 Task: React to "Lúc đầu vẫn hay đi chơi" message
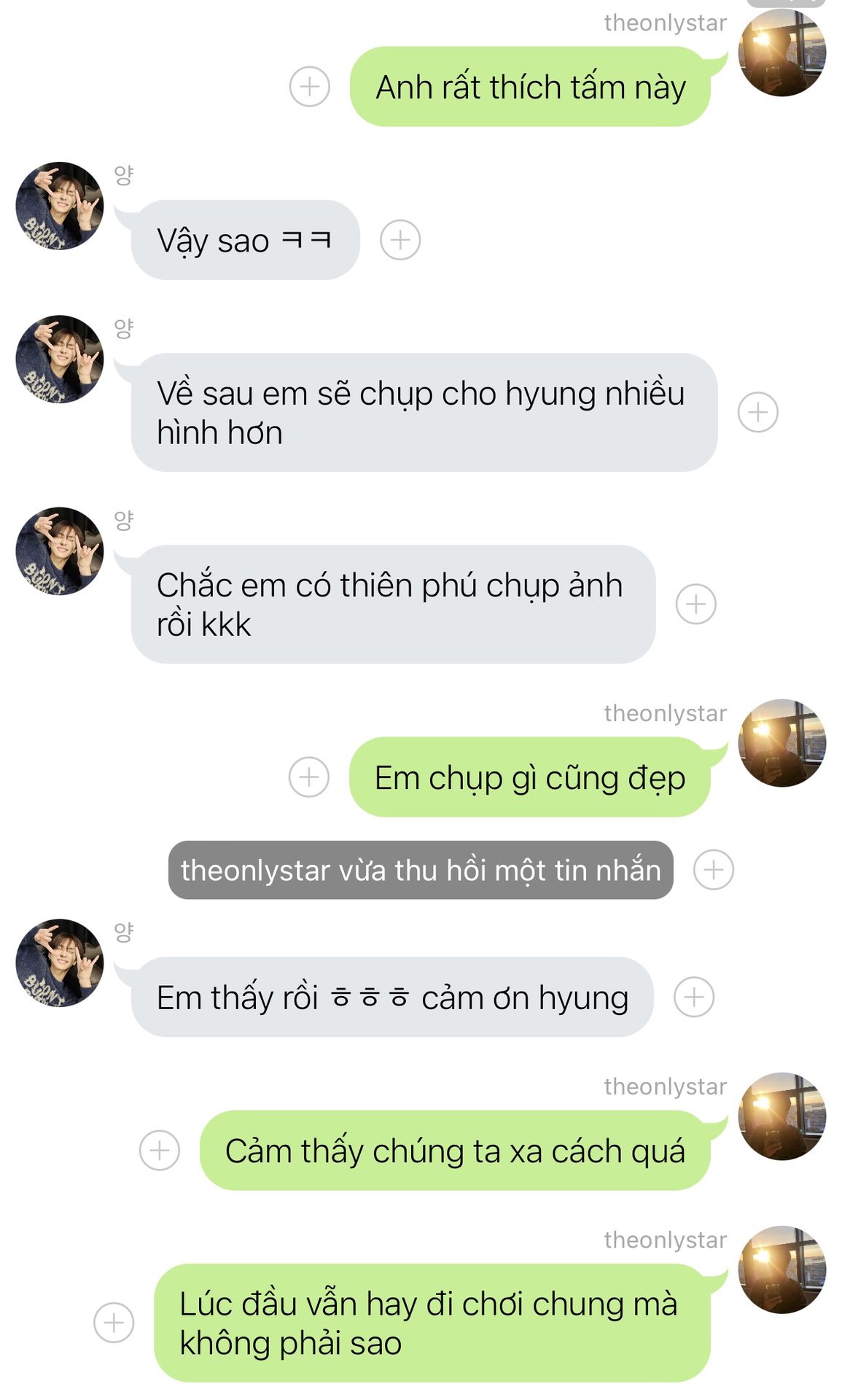click(x=114, y=1323)
